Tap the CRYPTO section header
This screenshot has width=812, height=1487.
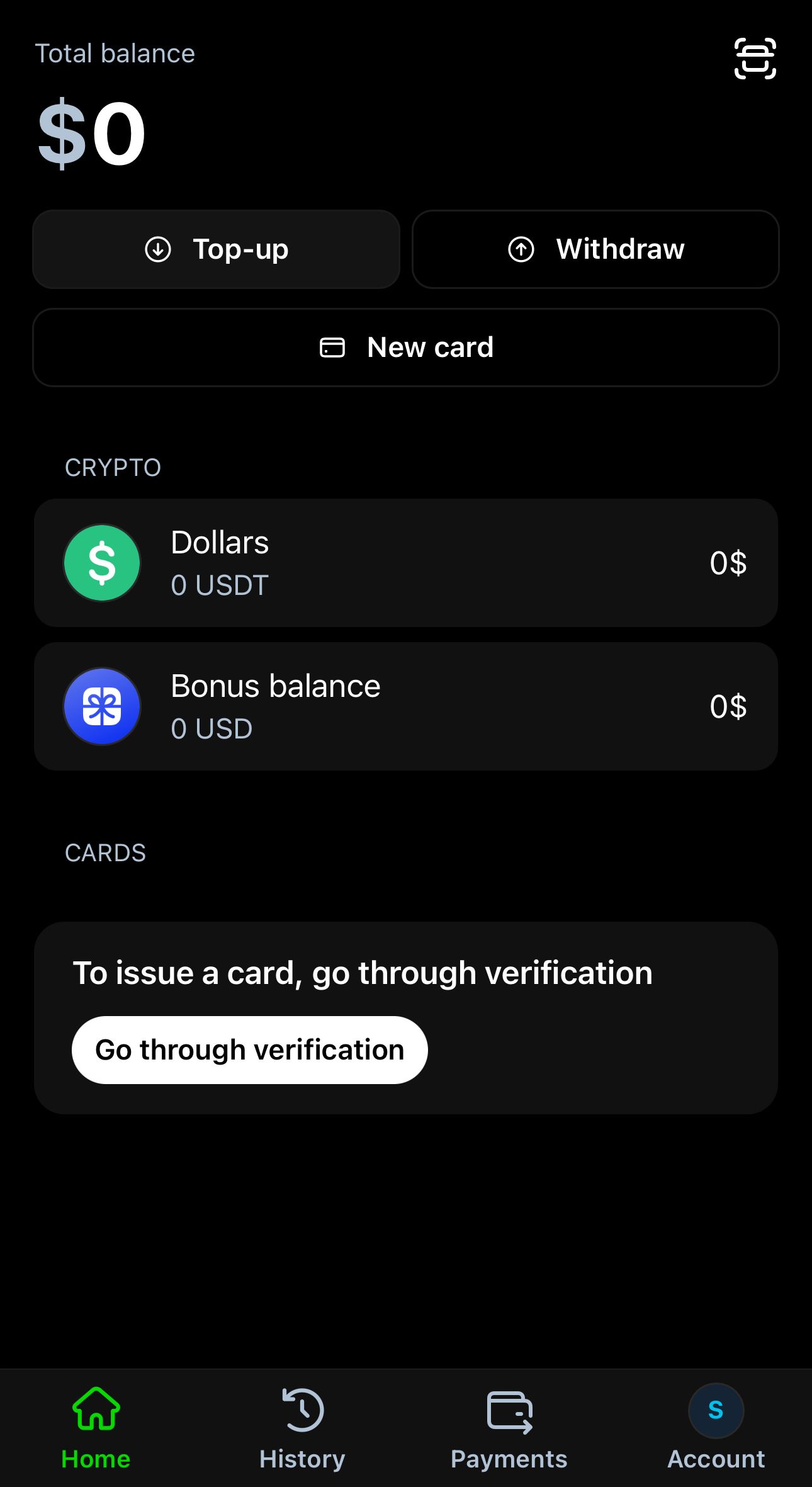[x=113, y=466]
